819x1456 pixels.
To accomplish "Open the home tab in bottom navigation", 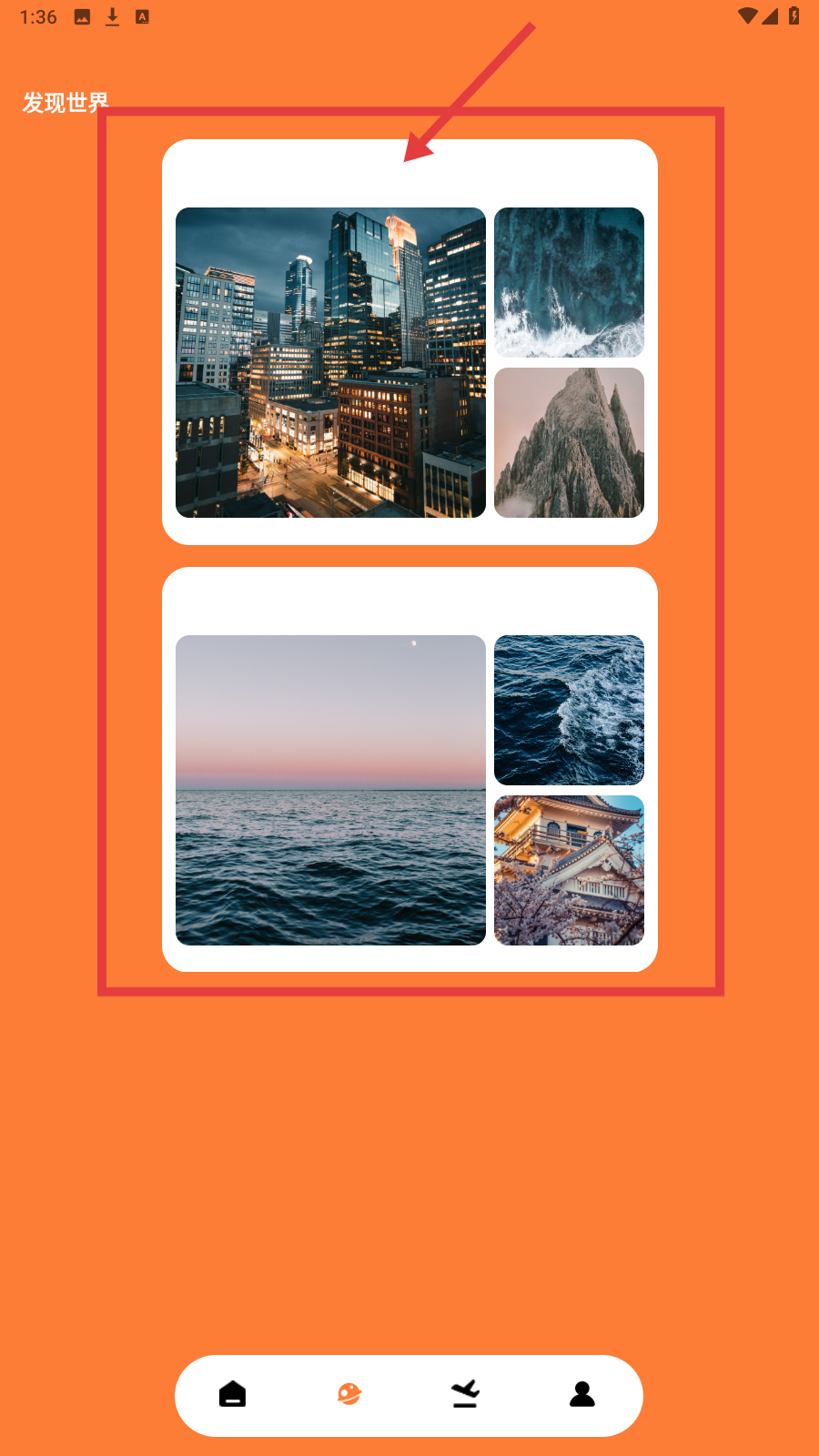I will pyautogui.click(x=233, y=1394).
